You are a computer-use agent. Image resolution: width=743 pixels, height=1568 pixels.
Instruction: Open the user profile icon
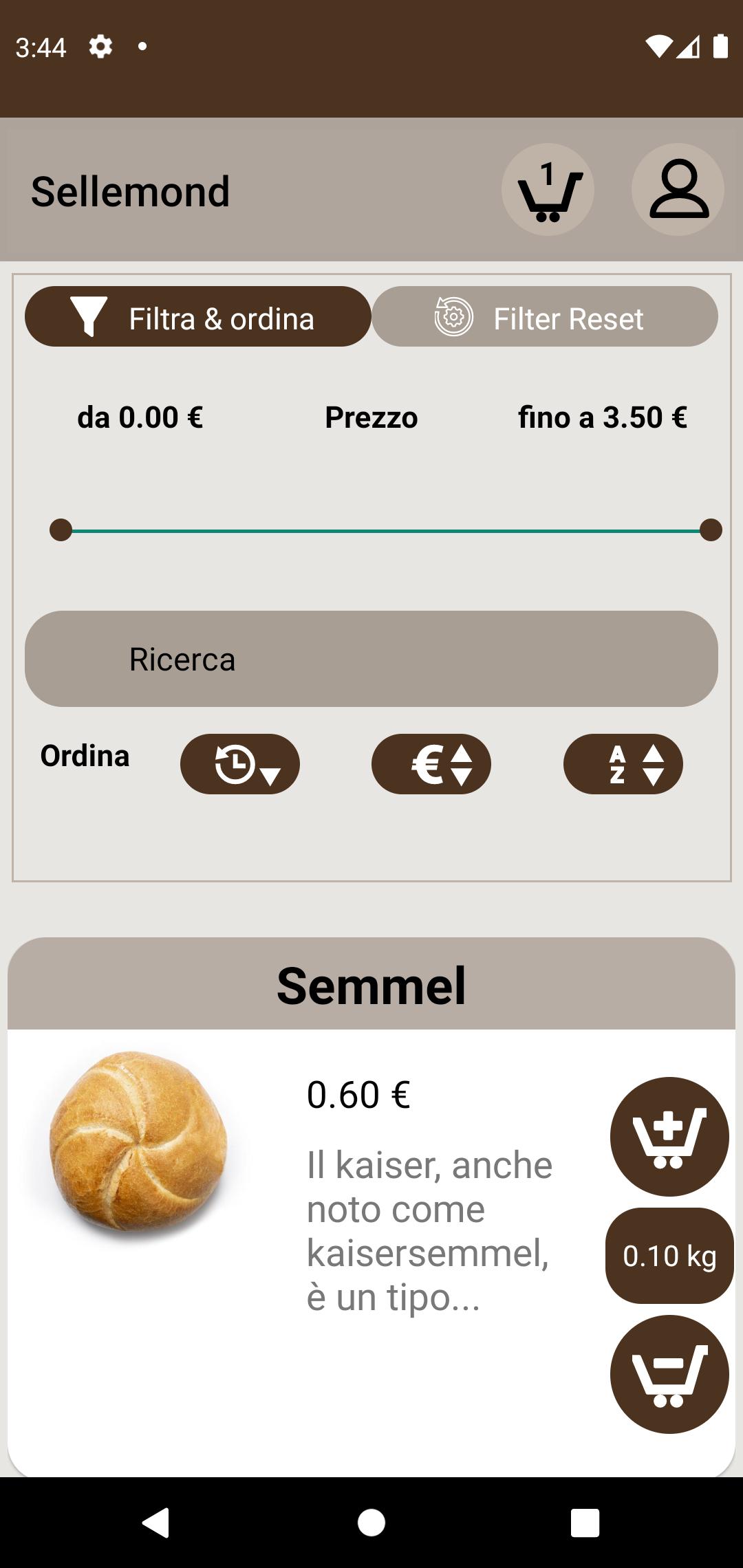678,190
